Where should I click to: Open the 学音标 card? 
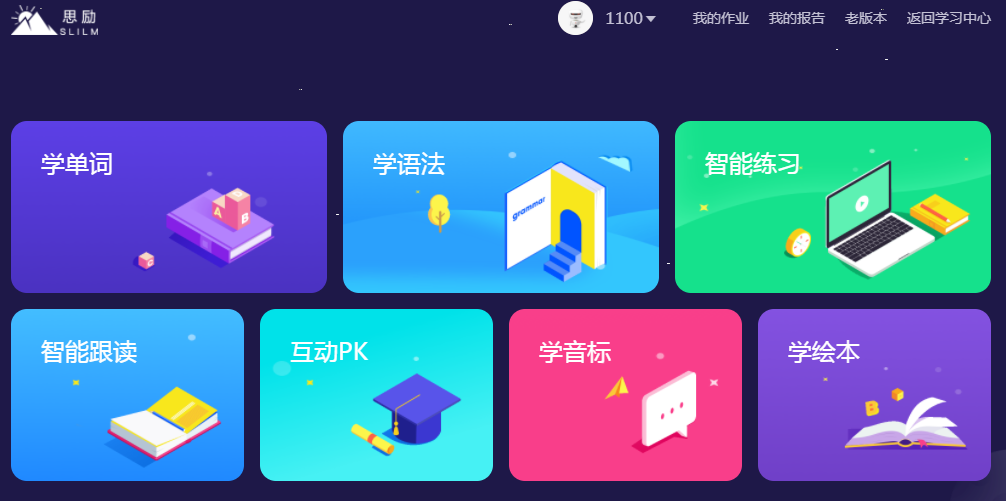(625, 395)
